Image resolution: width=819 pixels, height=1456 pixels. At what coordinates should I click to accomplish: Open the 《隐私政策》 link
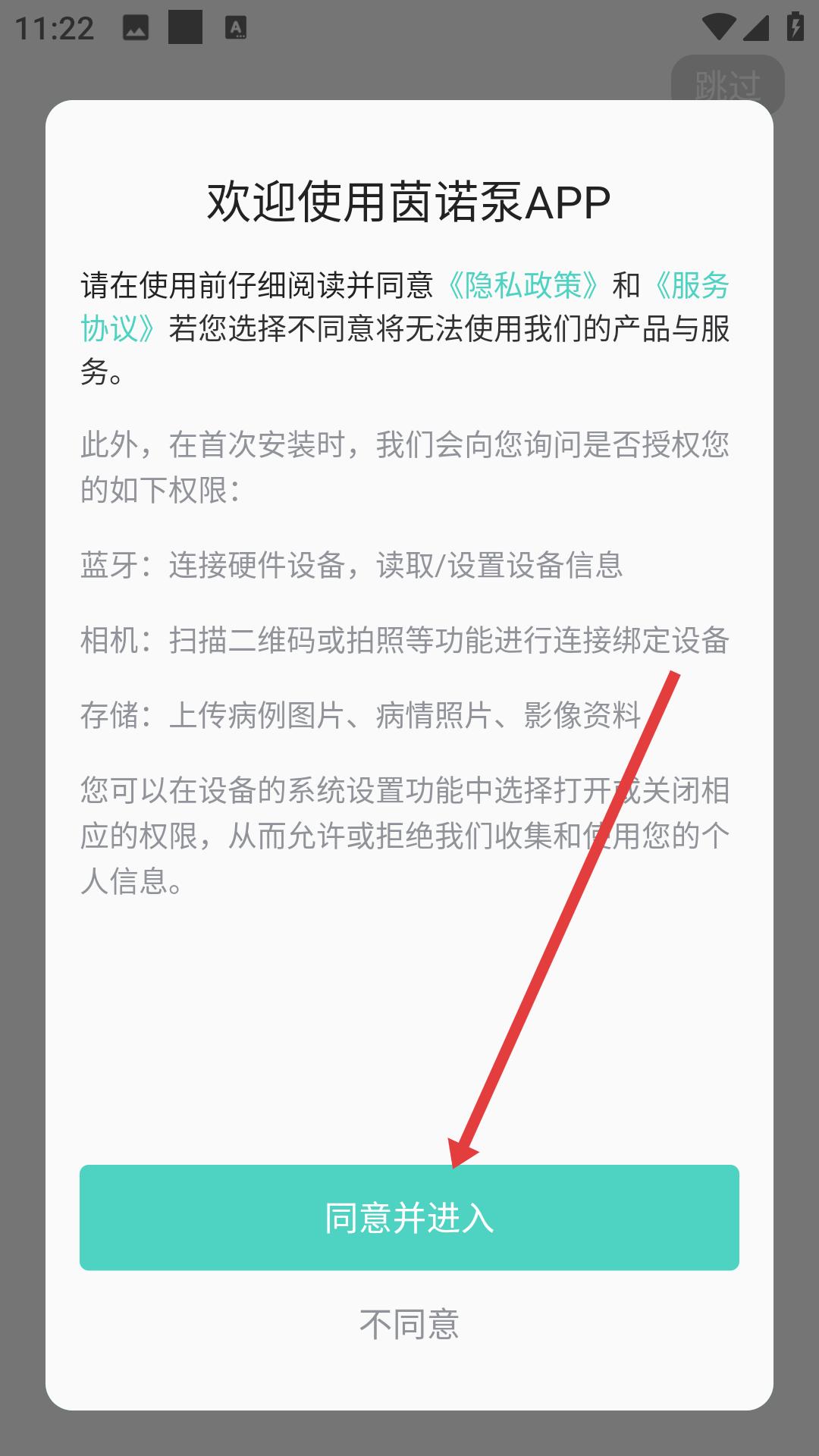point(523,285)
